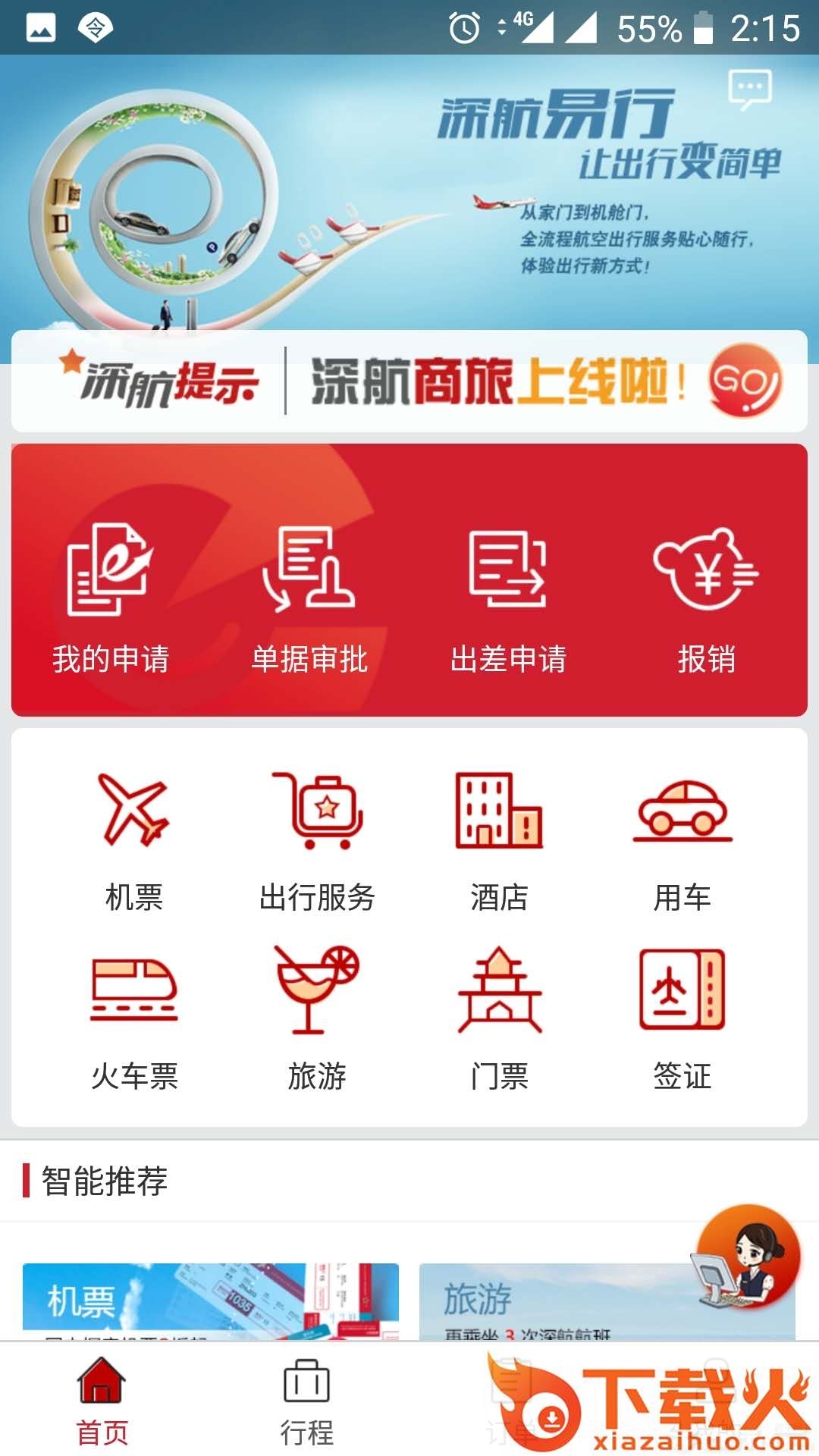Open 签证 visa service
This screenshot has width=819, height=1456.
tap(682, 1018)
